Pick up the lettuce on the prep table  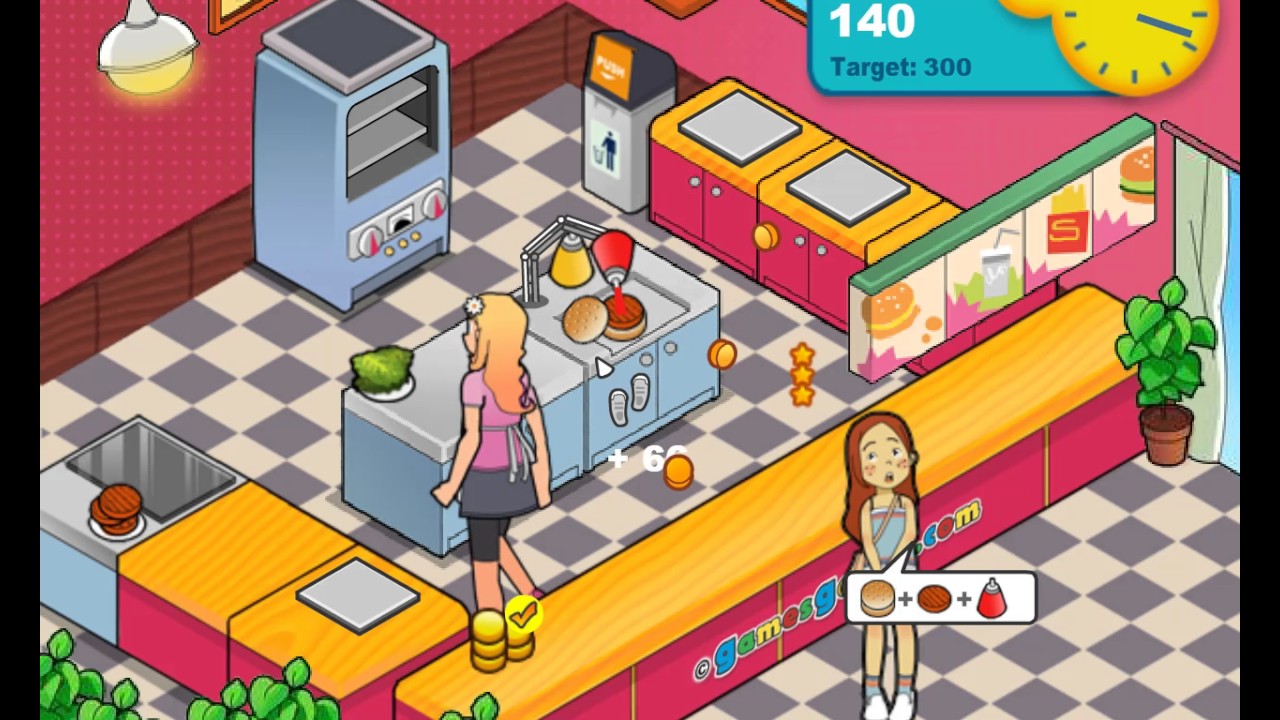coord(381,369)
